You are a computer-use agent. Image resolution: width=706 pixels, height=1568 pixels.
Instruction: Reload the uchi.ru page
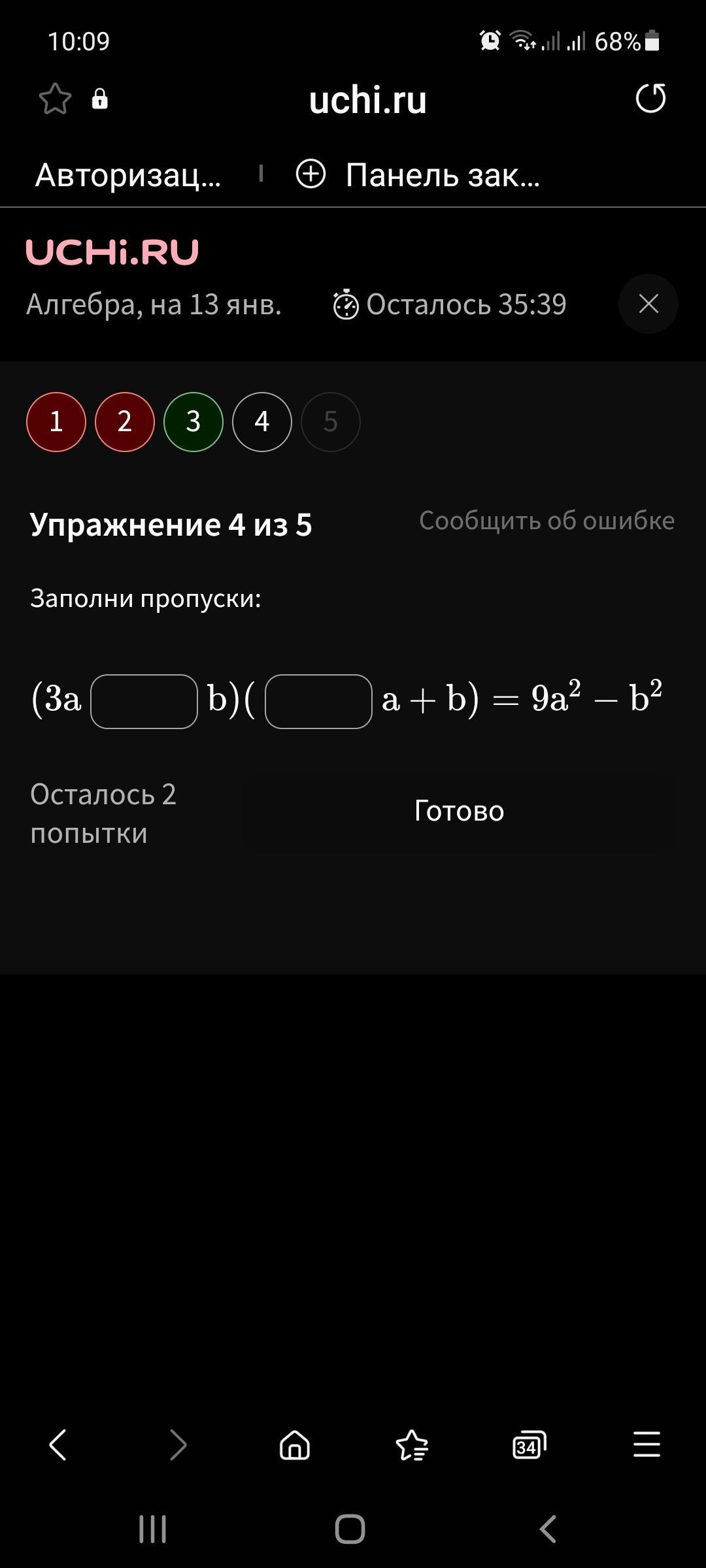click(x=650, y=99)
